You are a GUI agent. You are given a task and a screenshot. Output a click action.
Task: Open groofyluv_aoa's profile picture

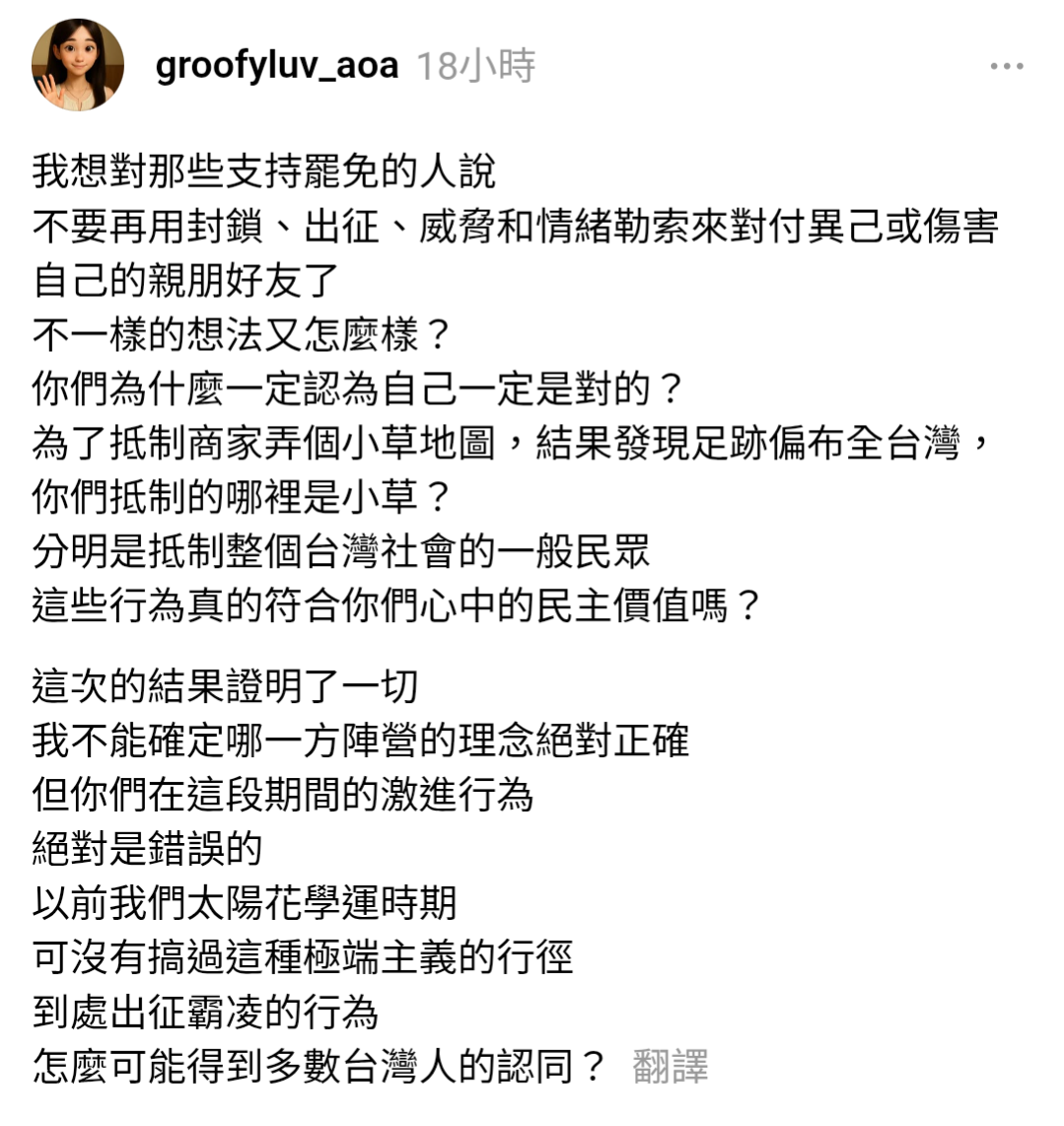(78, 65)
